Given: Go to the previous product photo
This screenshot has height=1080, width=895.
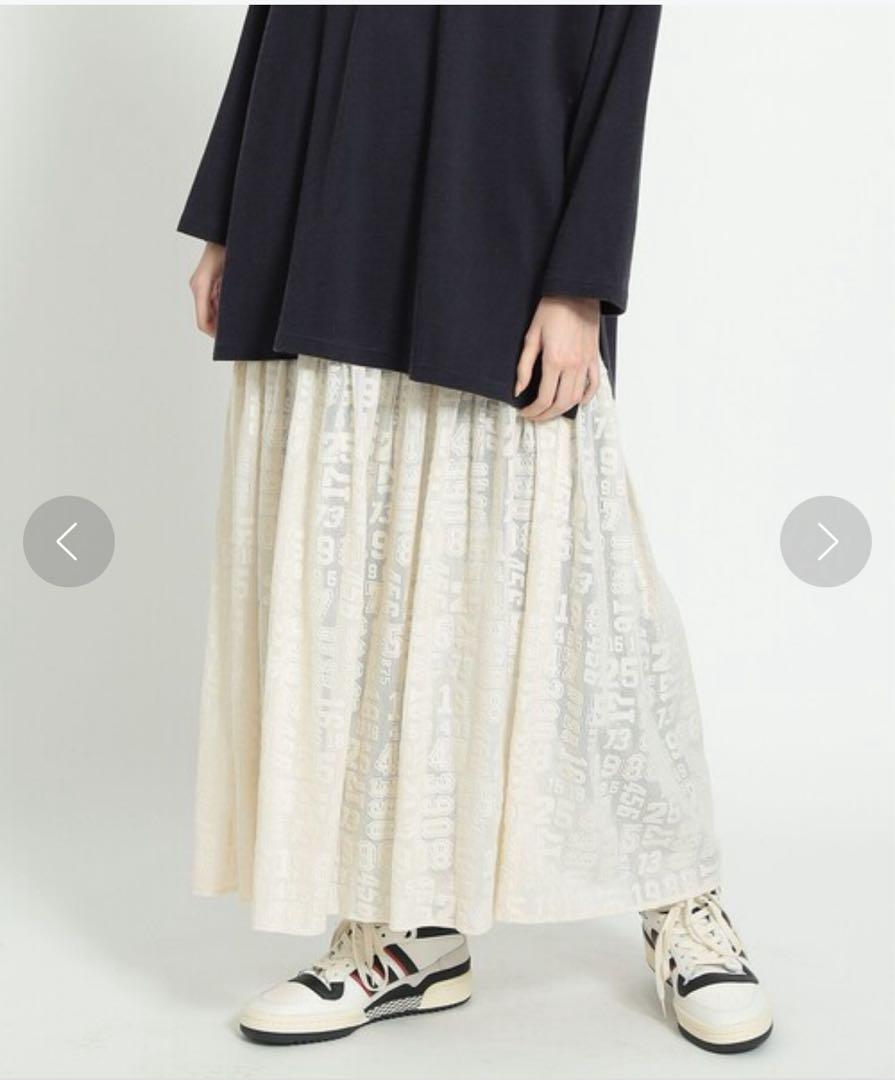Looking at the screenshot, I should point(68,541).
